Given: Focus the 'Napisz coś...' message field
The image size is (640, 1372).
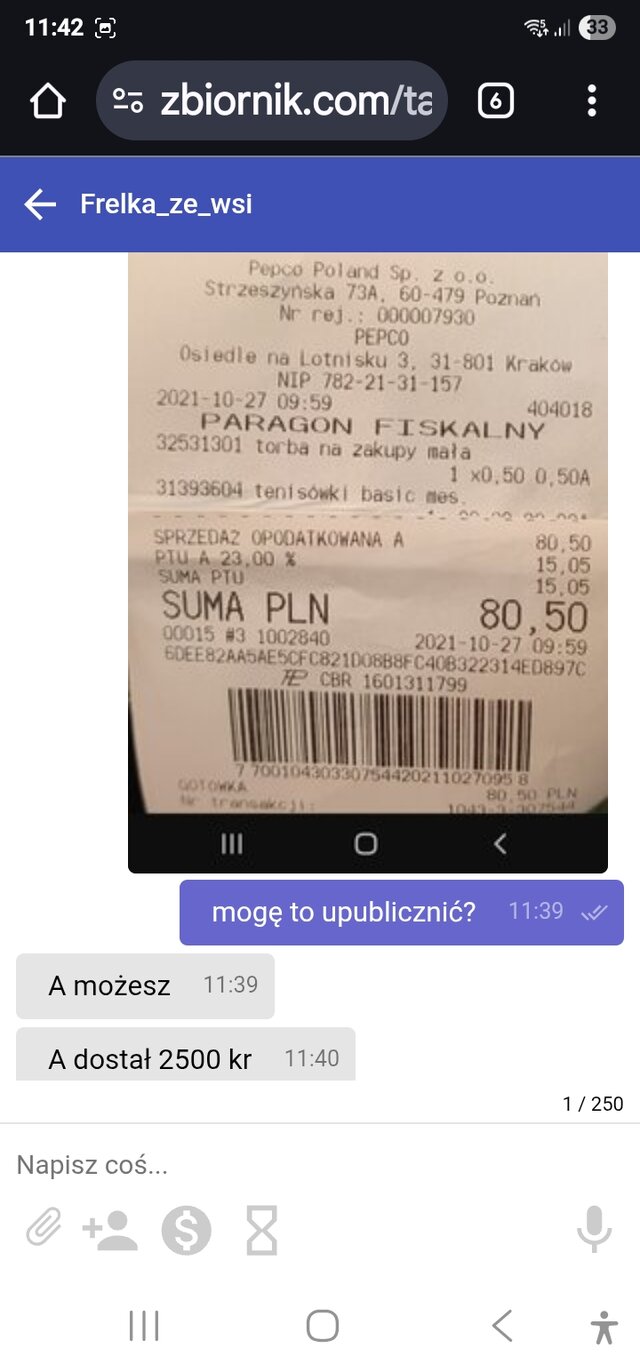Looking at the screenshot, I should 300,1165.
